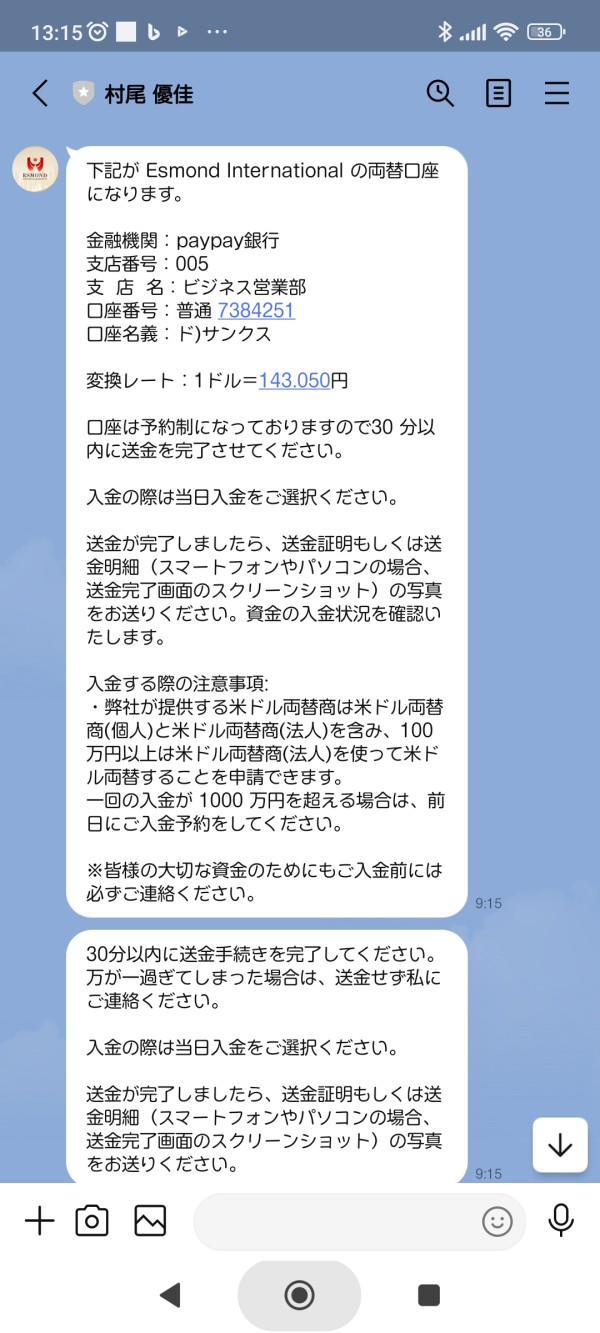Open the notes list icon
This screenshot has width=600, height=1333.
[x=498, y=94]
